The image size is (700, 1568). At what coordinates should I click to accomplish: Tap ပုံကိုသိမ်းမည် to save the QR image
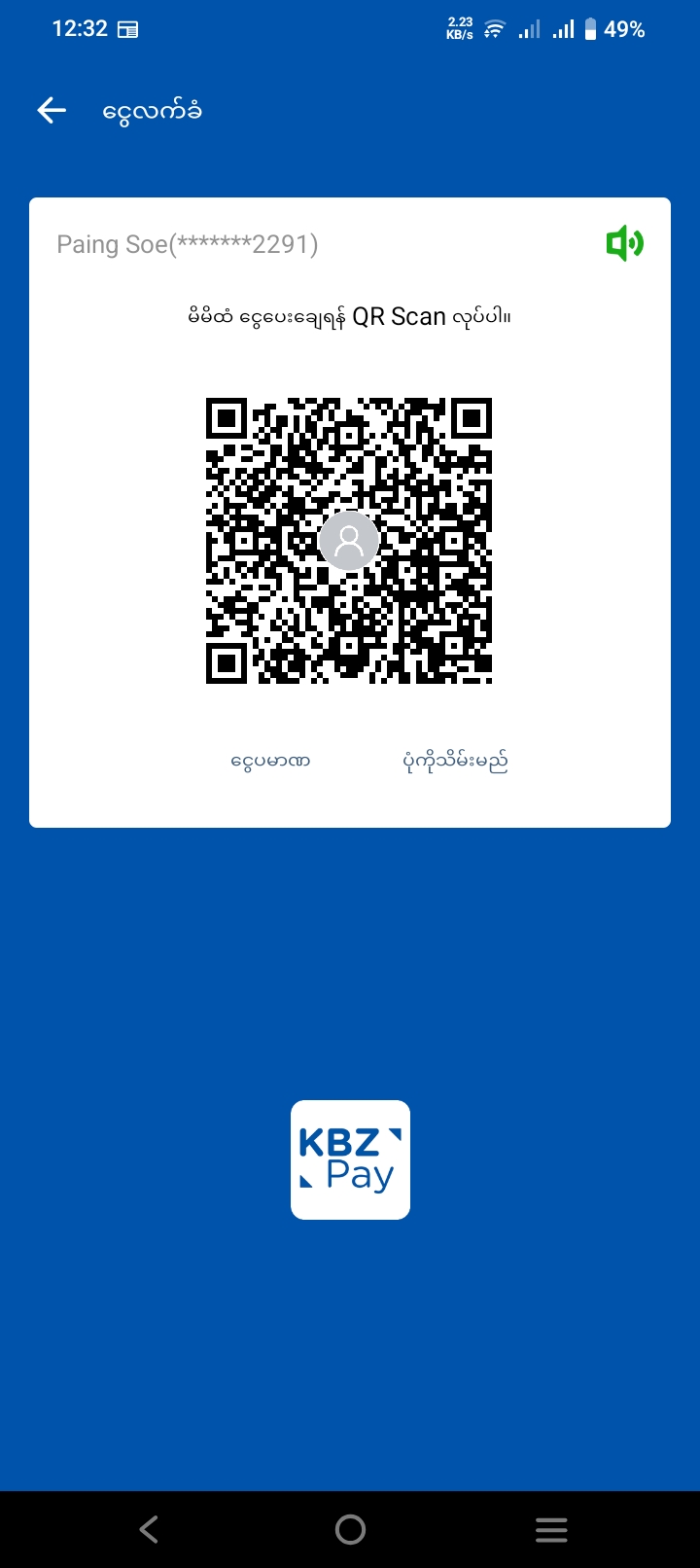pyautogui.click(x=455, y=761)
